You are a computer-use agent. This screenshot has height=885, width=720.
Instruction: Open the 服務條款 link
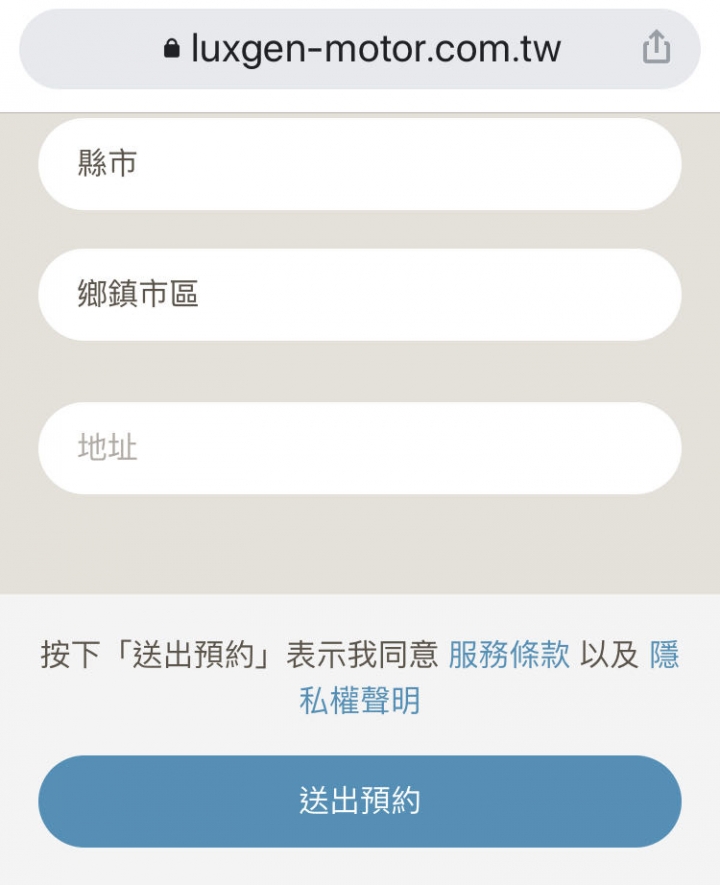pos(509,655)
